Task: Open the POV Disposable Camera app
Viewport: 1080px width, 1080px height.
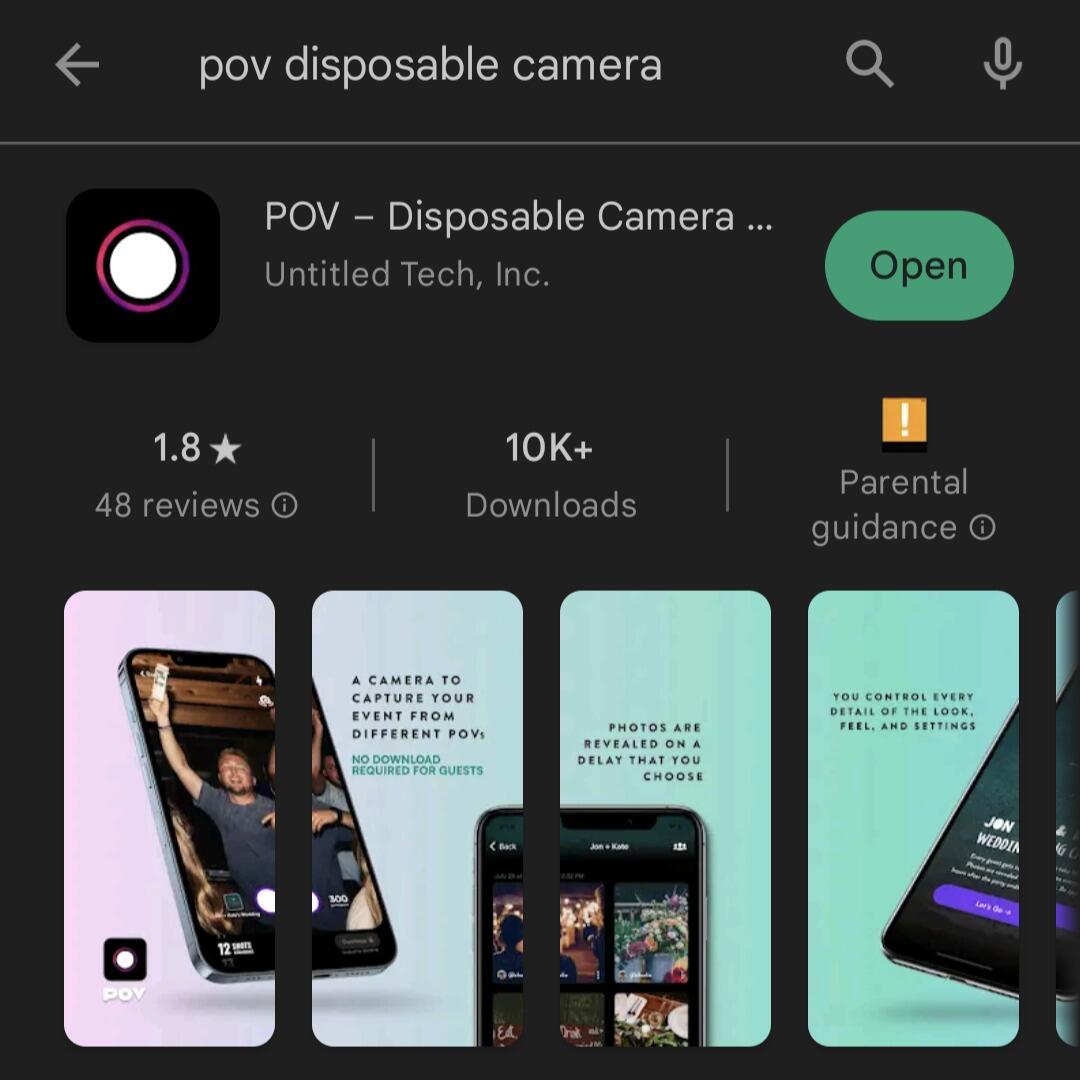Action: pos(918,266)
